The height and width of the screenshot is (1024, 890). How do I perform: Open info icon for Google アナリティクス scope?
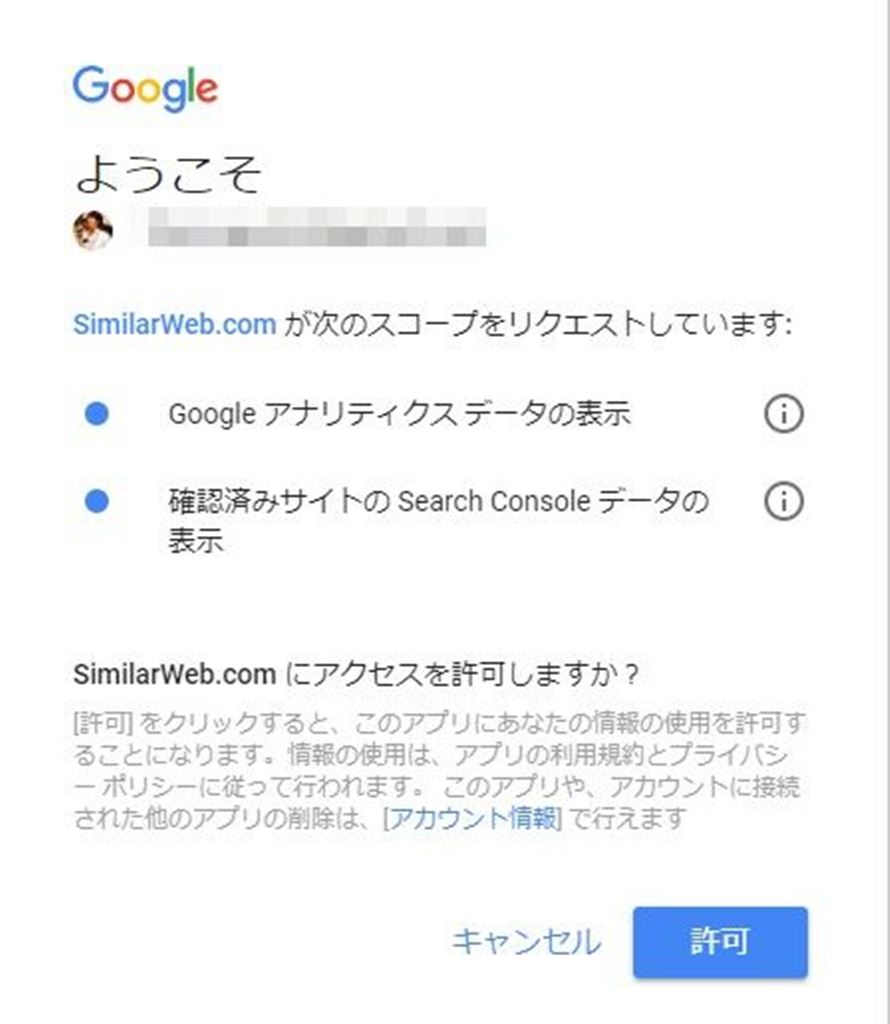(783, 413)
